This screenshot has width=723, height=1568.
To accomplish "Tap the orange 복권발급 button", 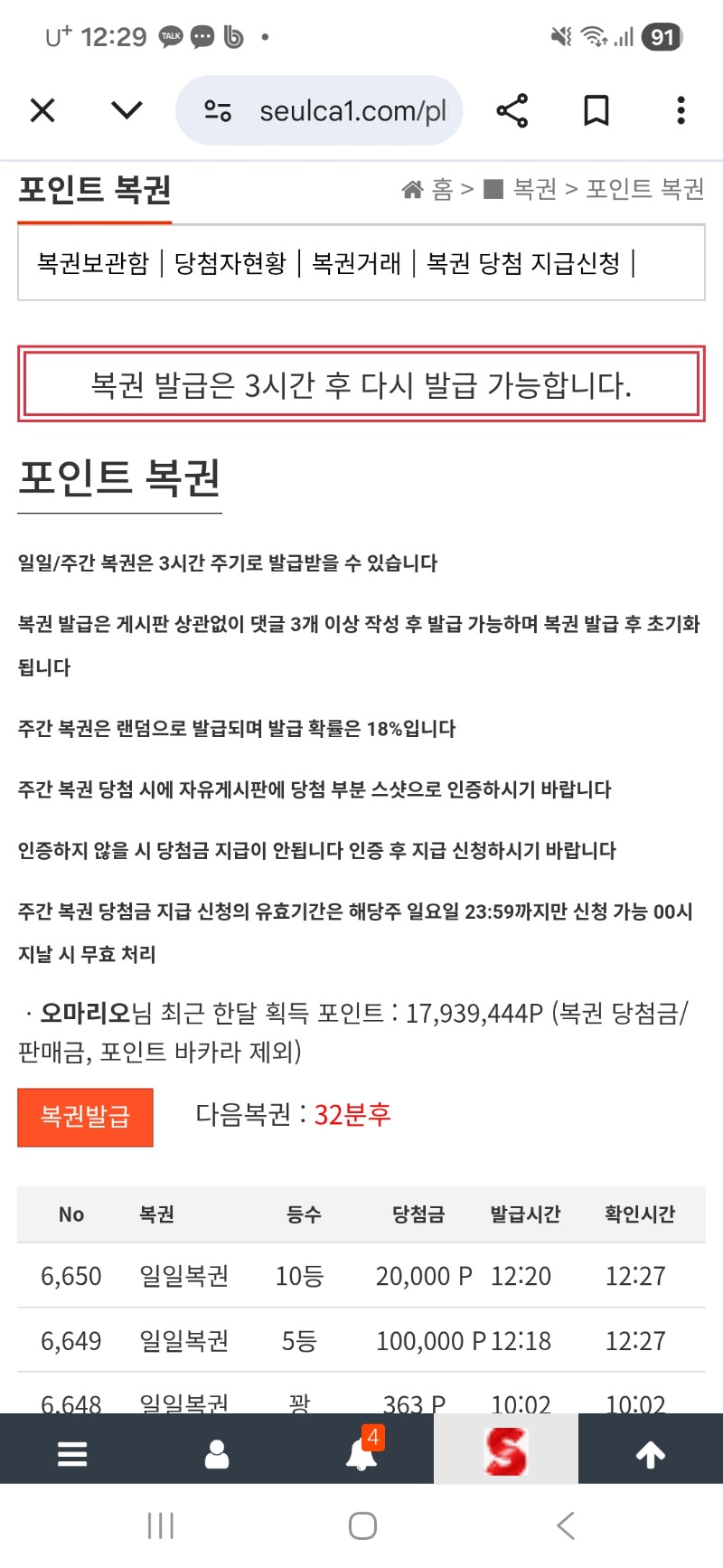I will click(x=85, y=1117).
